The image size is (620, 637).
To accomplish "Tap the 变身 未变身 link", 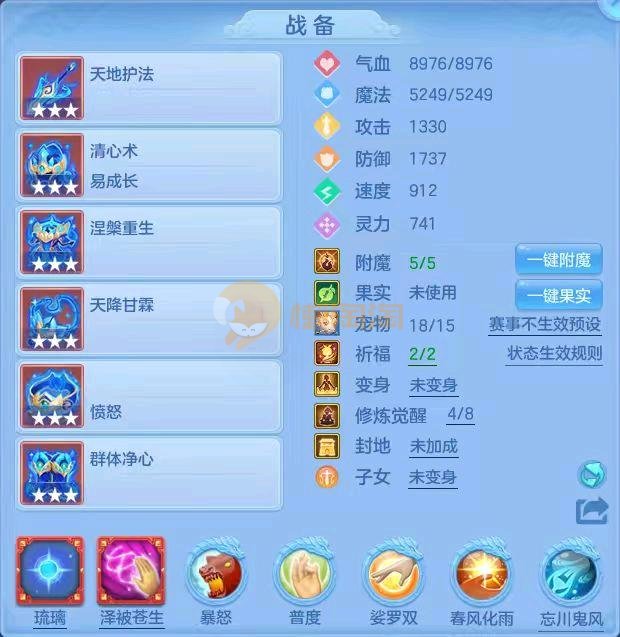I will [x=433, y=385].
